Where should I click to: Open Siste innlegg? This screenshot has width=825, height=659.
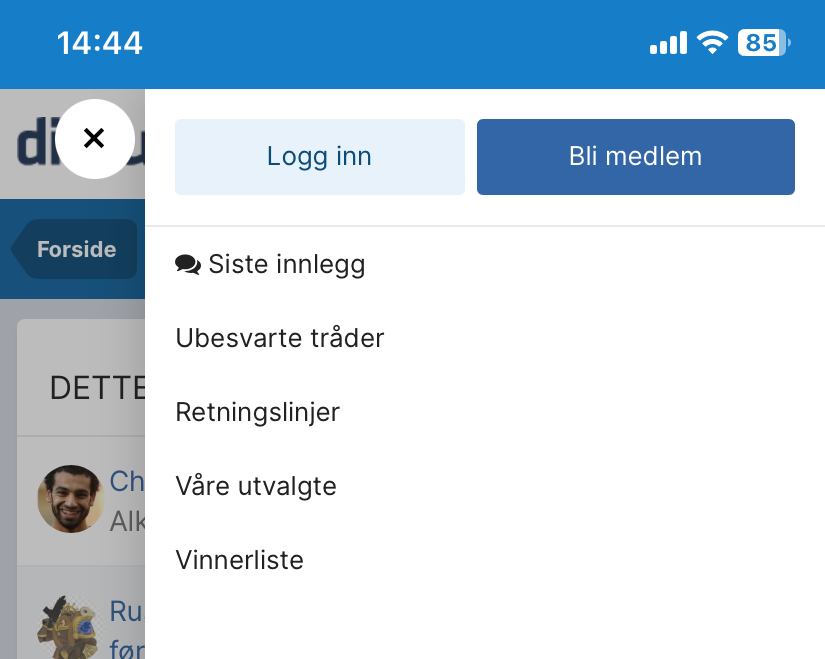coord(270,265)
